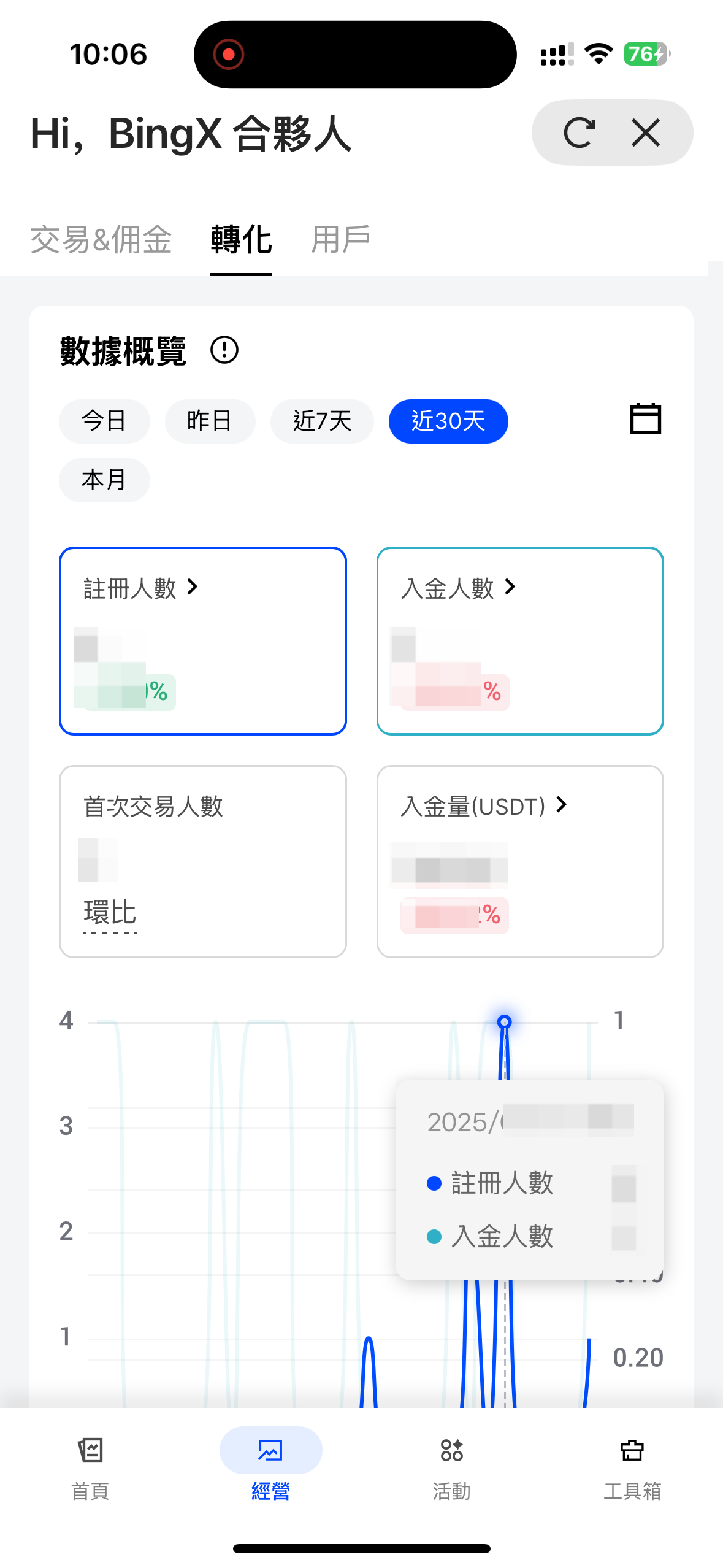The image size is (723, 1568).
Task: Open the calendar date picker
Action: [645, 420]
